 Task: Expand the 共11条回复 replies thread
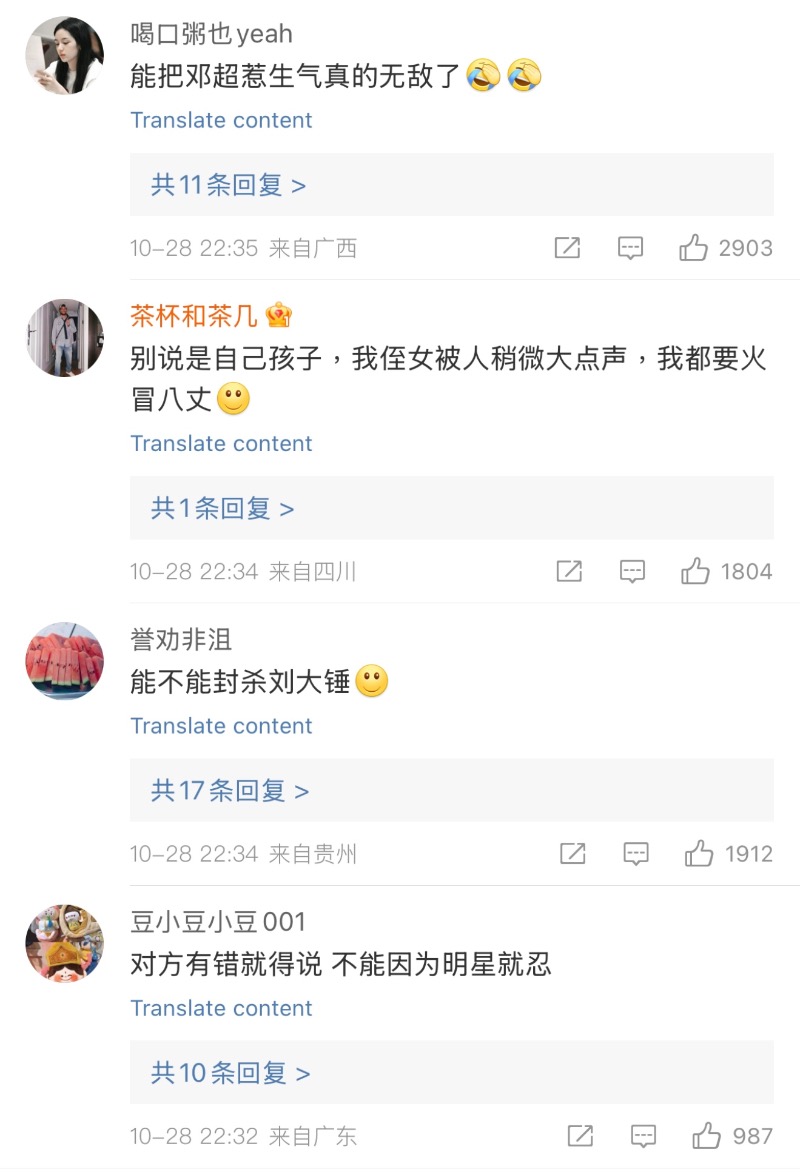(229, 185)
